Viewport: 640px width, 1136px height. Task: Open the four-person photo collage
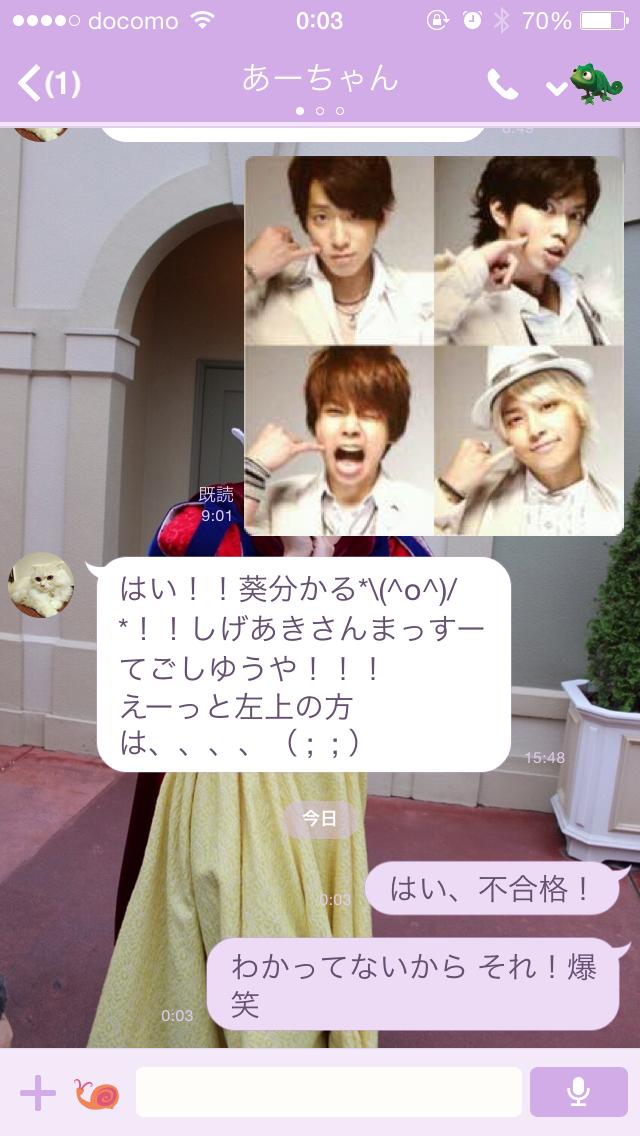pyautogui.click(x=434, y=346)
